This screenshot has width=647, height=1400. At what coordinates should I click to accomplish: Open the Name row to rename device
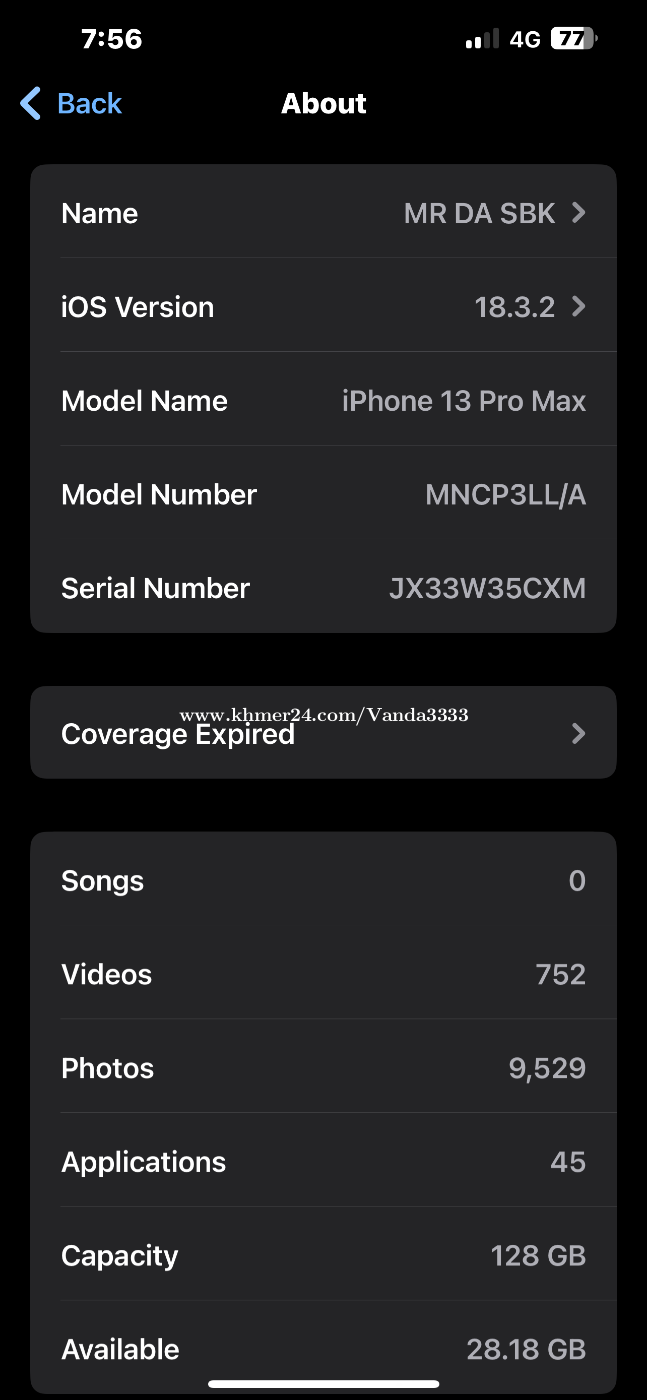pyautogui.click(x=323, y=213)
